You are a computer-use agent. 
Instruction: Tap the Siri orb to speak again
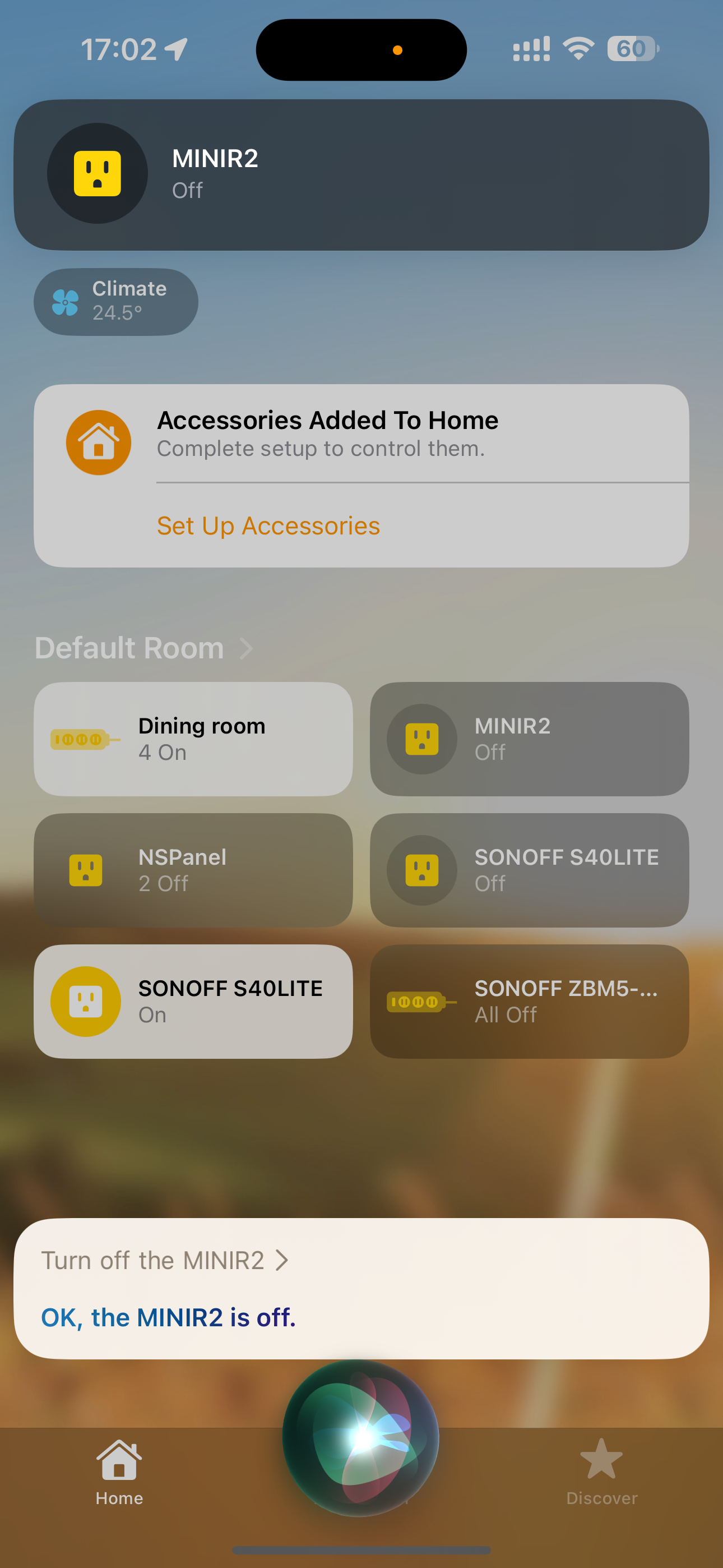[361, 1438]
